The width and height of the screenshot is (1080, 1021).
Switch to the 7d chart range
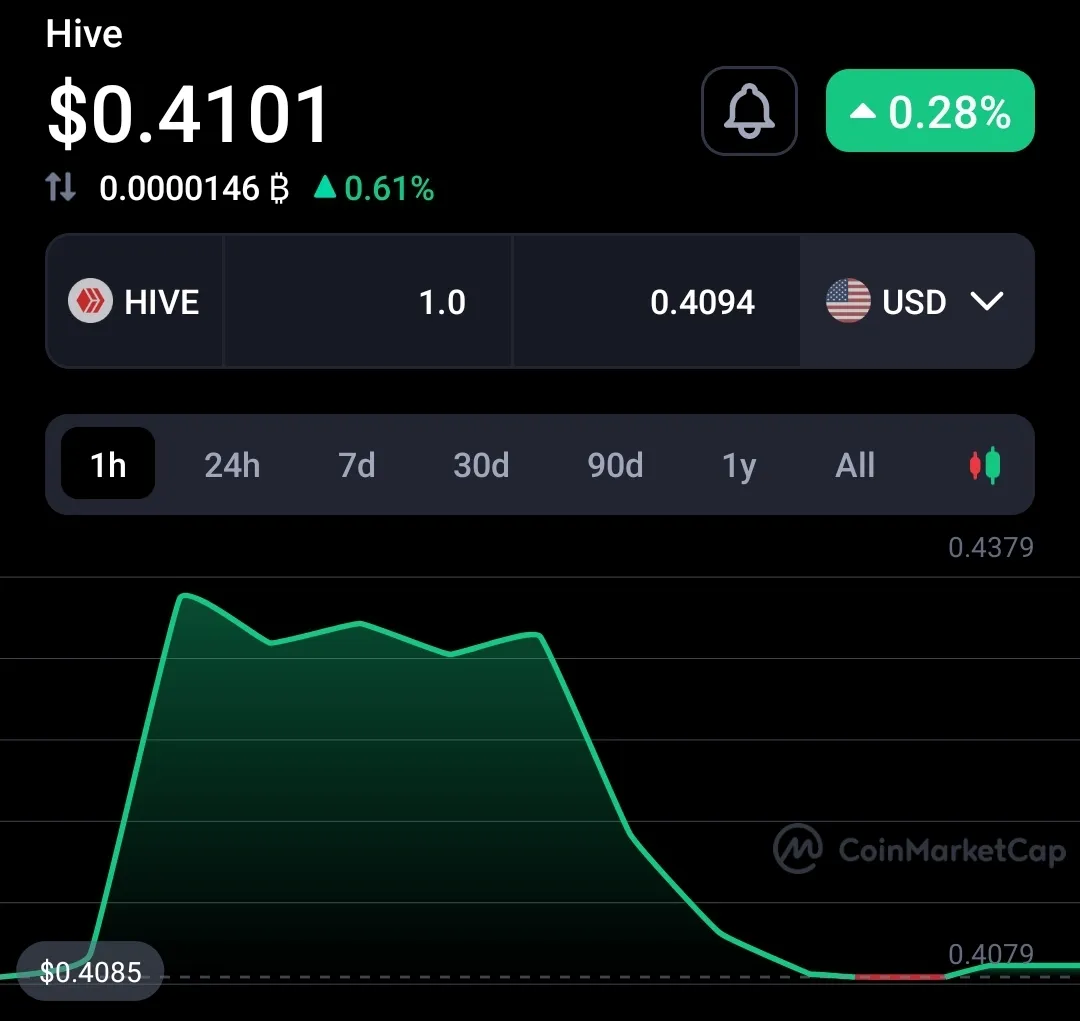tap(356, 465)
